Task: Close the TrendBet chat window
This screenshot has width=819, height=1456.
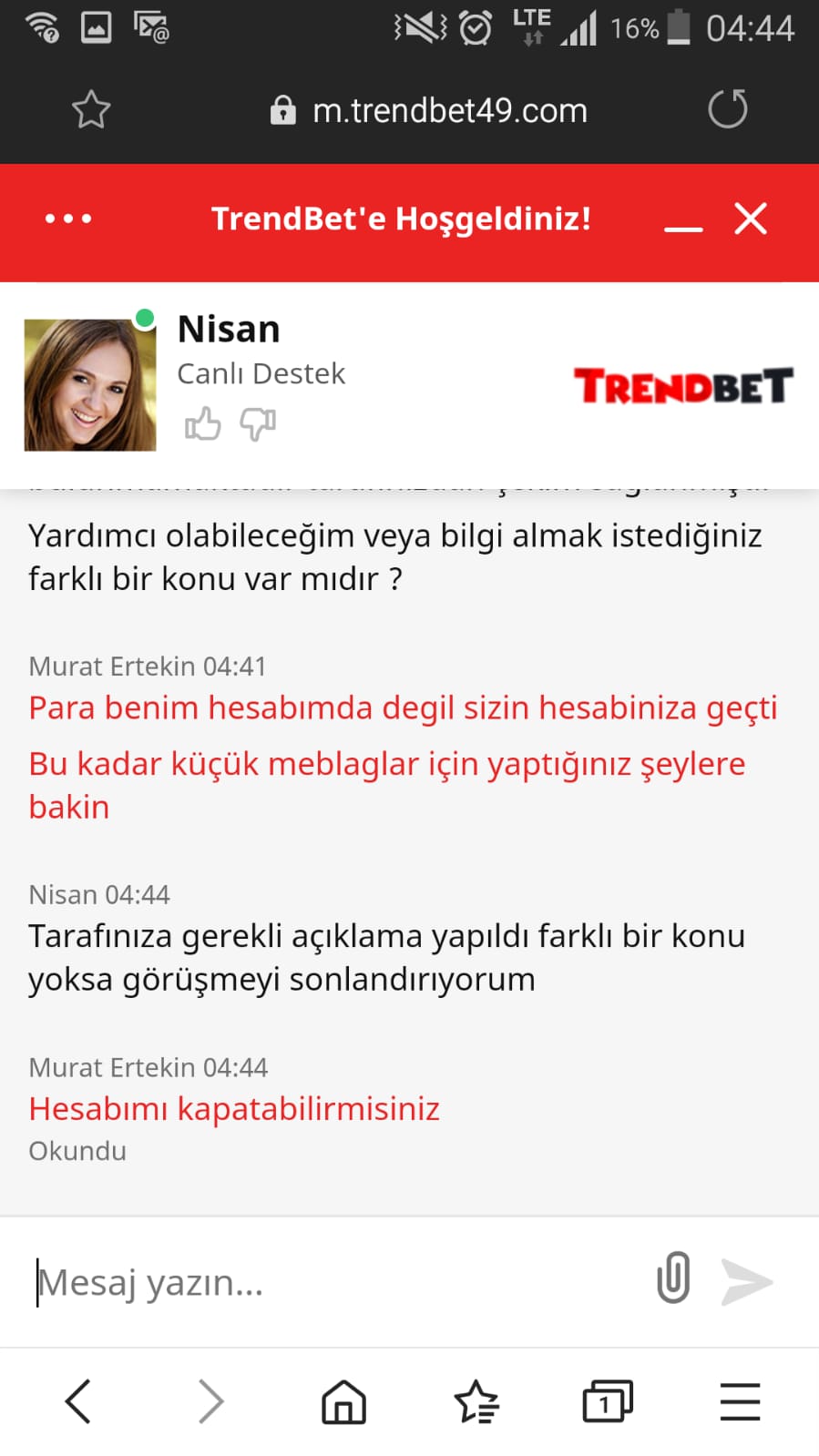Action: (x=751, y=219)
